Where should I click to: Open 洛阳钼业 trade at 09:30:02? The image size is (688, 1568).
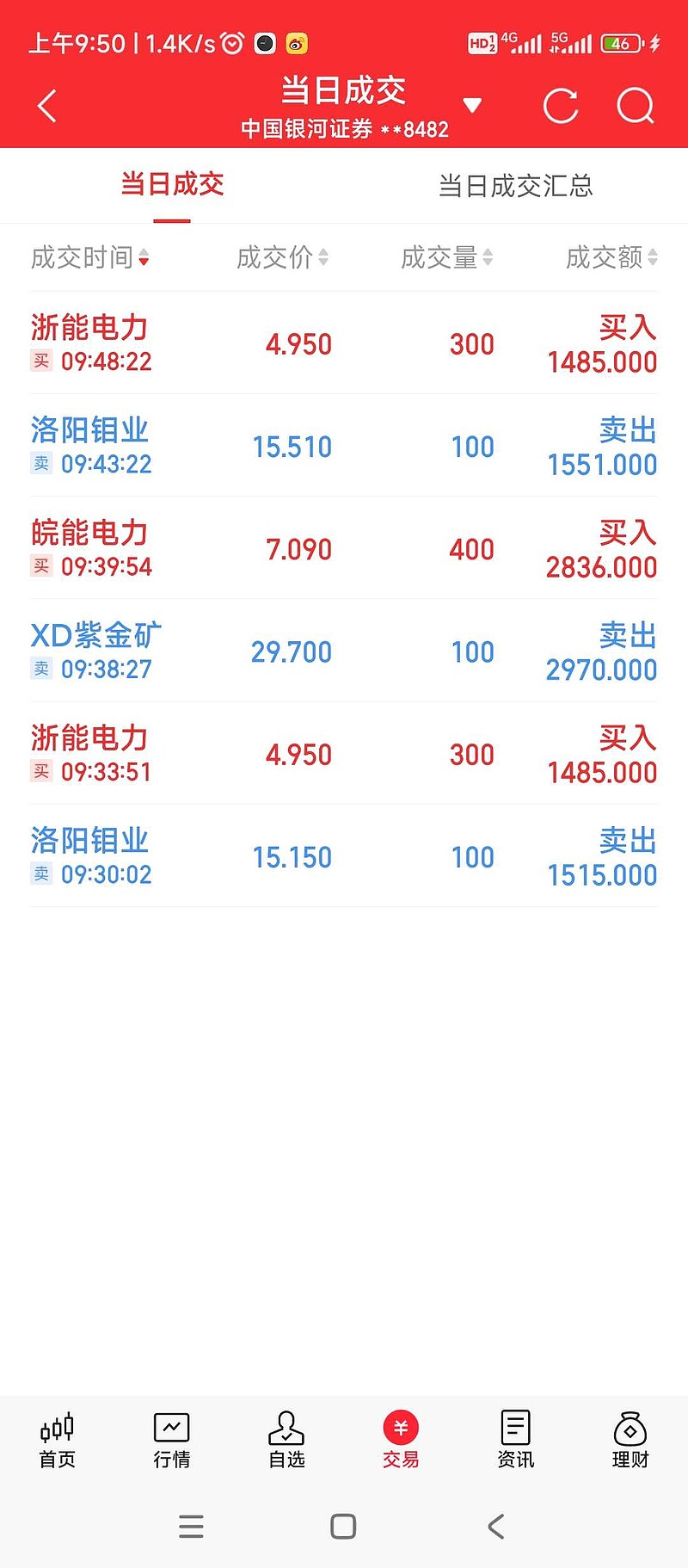[344, 856]
